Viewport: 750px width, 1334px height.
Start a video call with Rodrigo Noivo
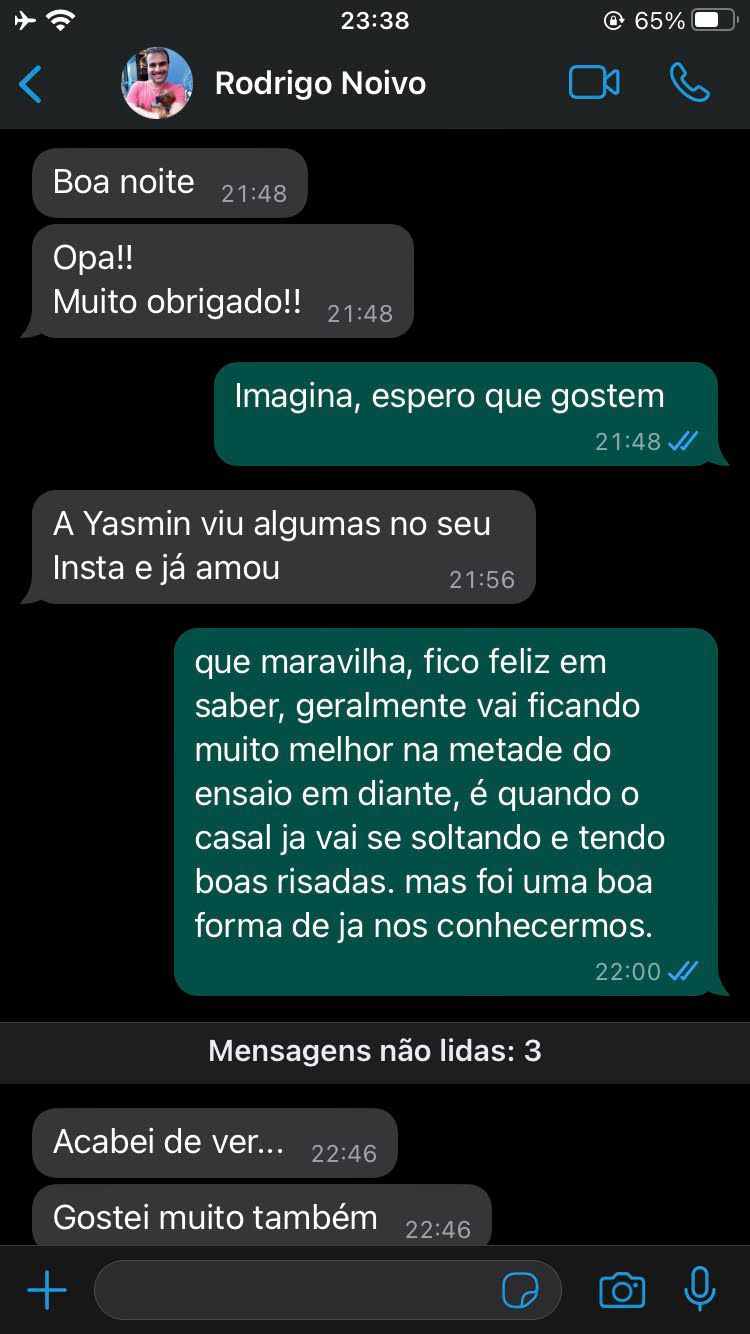(594, 84)
